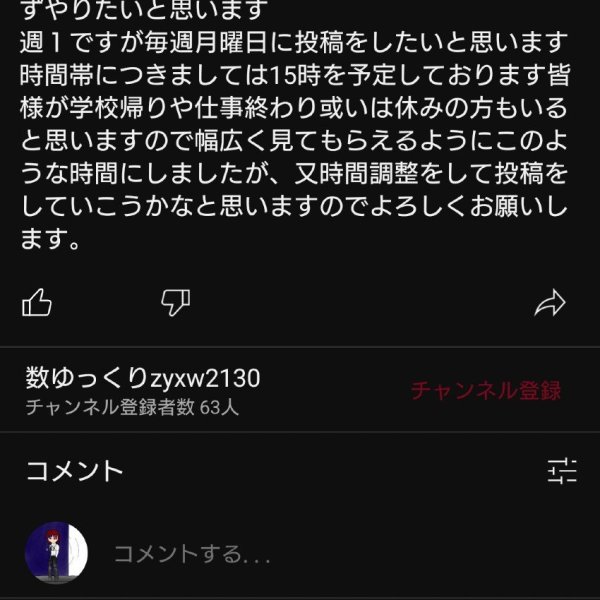
Task: Like this video with thumbs up
Action: (37, 302)
